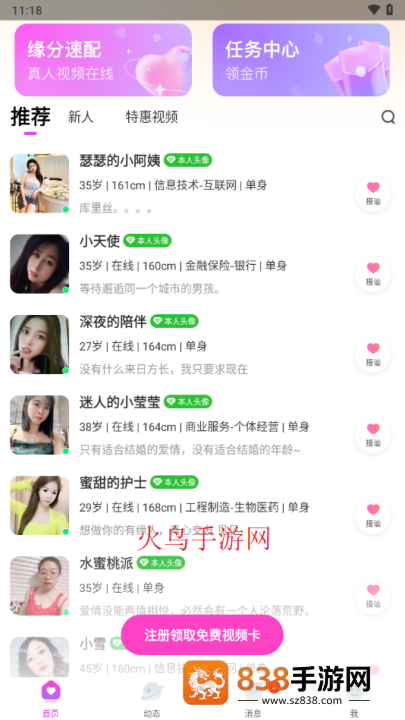Screen dimensions: 405x720
Task: Tap 注册领取免费视频卡 button
Action: click(202, 635)
